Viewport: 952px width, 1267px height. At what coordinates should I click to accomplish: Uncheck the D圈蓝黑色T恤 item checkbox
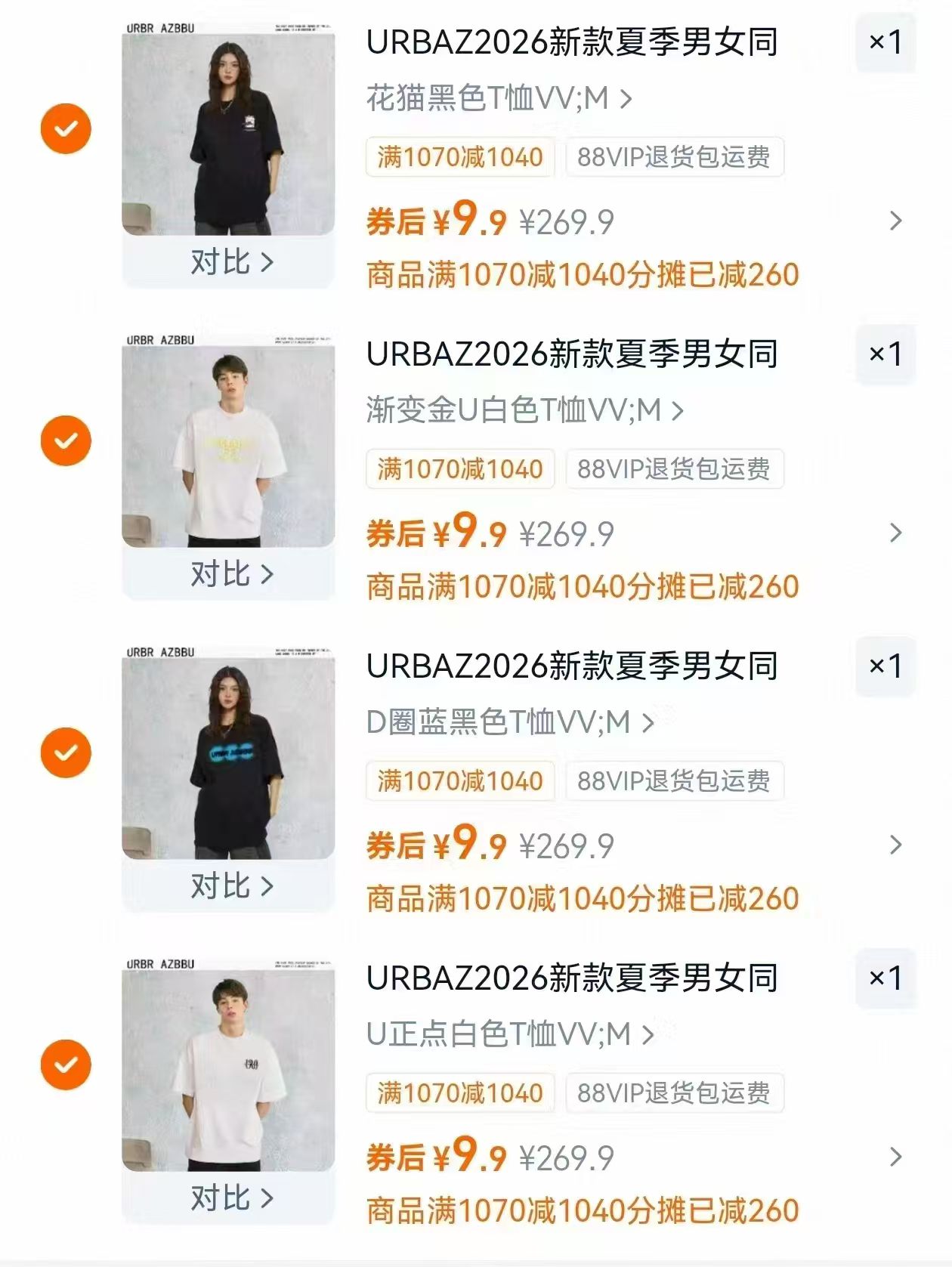[66, 752]
